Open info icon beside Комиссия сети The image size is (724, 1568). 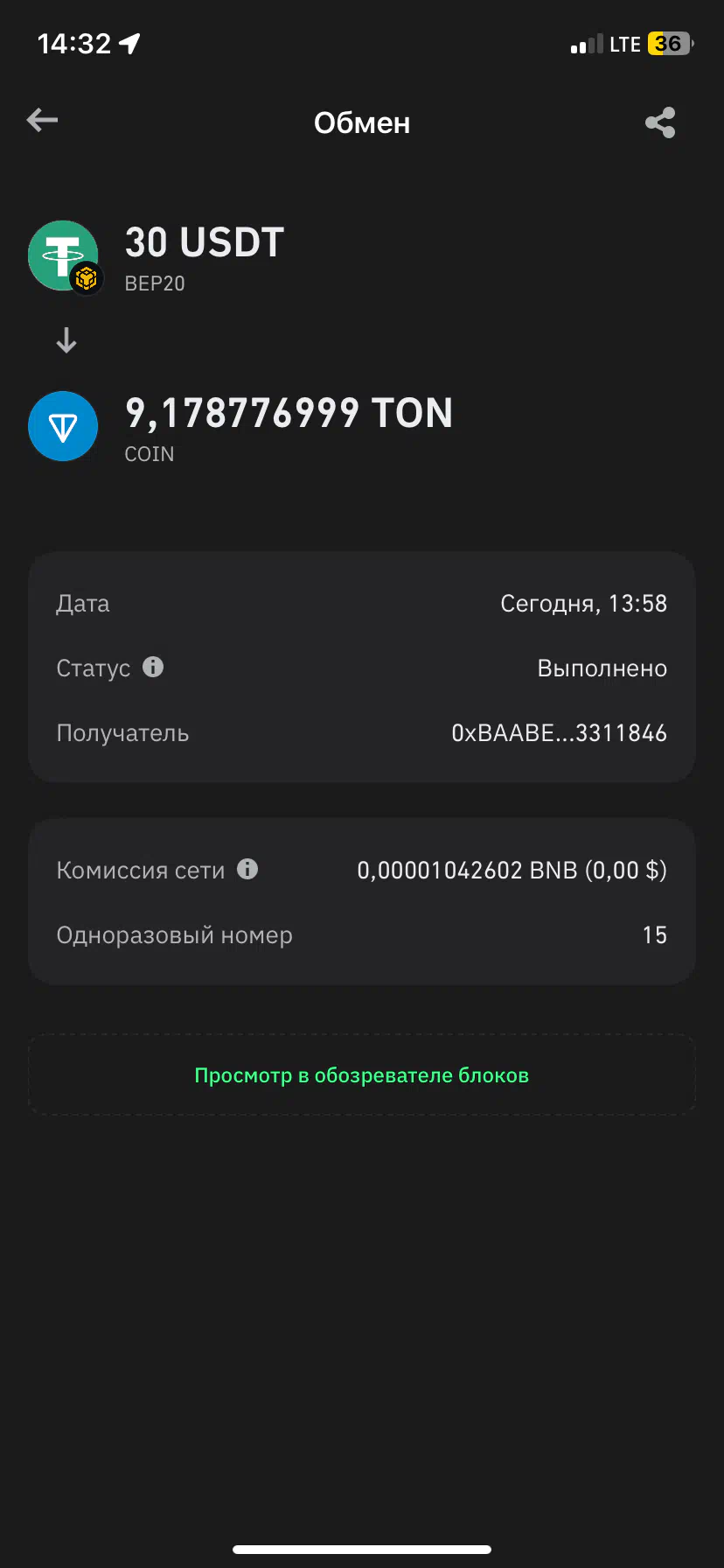[247, 869]
